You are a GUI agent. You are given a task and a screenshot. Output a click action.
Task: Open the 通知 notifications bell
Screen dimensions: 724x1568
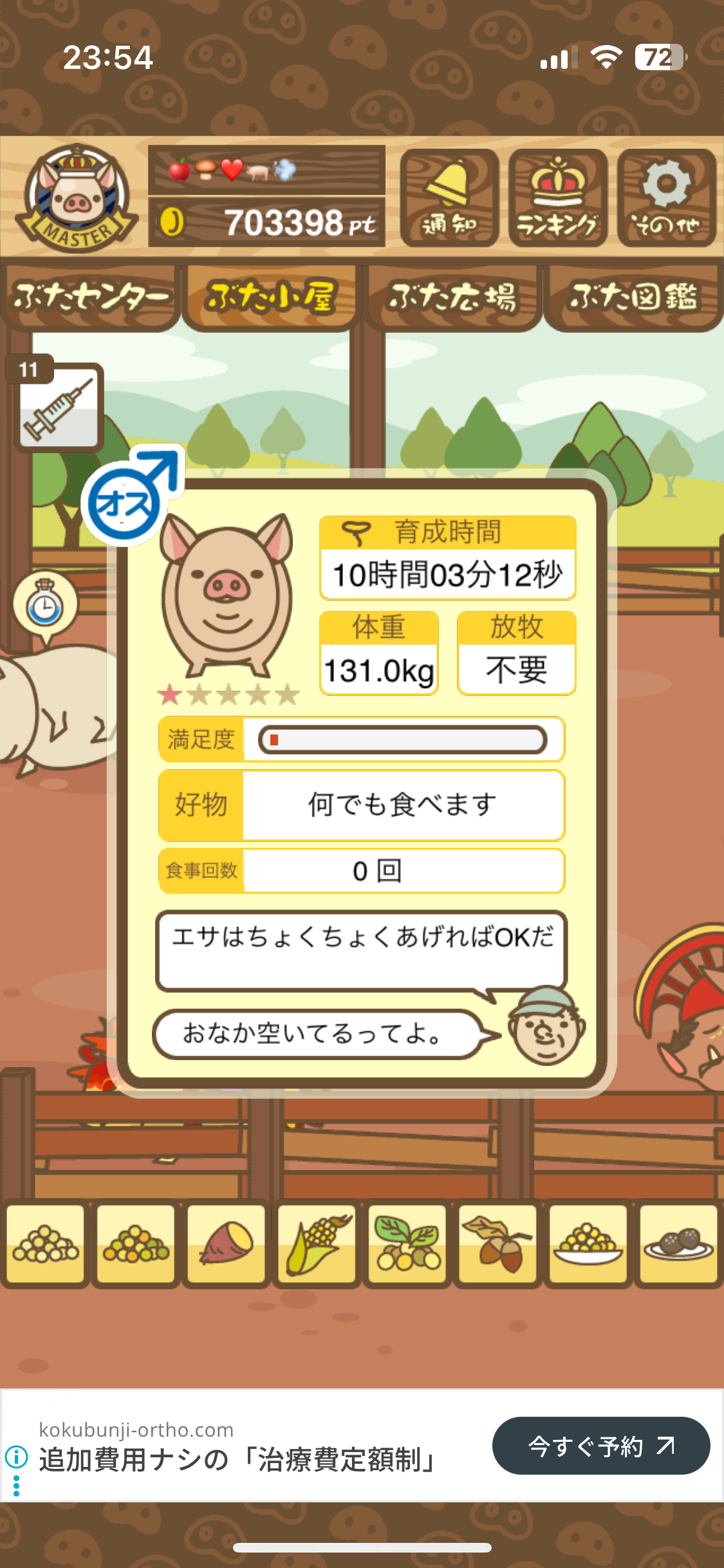pos(449,198)
